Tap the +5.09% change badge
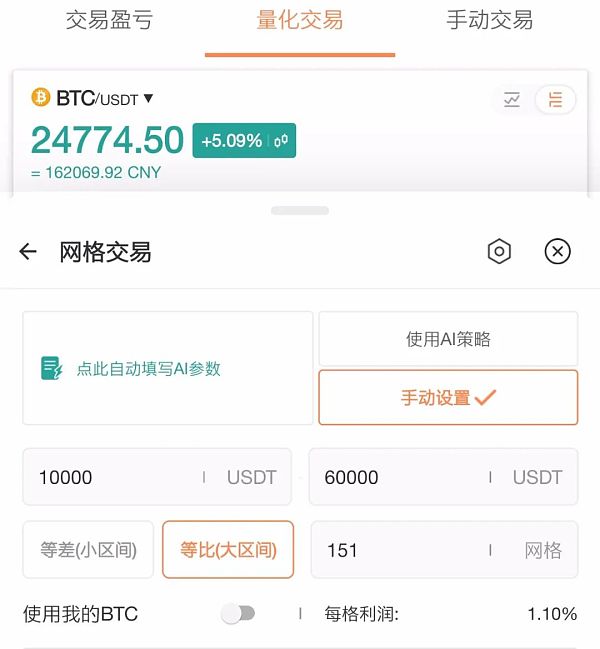The image size is (600, 649). pyautogui.click(x=244, y=141)
